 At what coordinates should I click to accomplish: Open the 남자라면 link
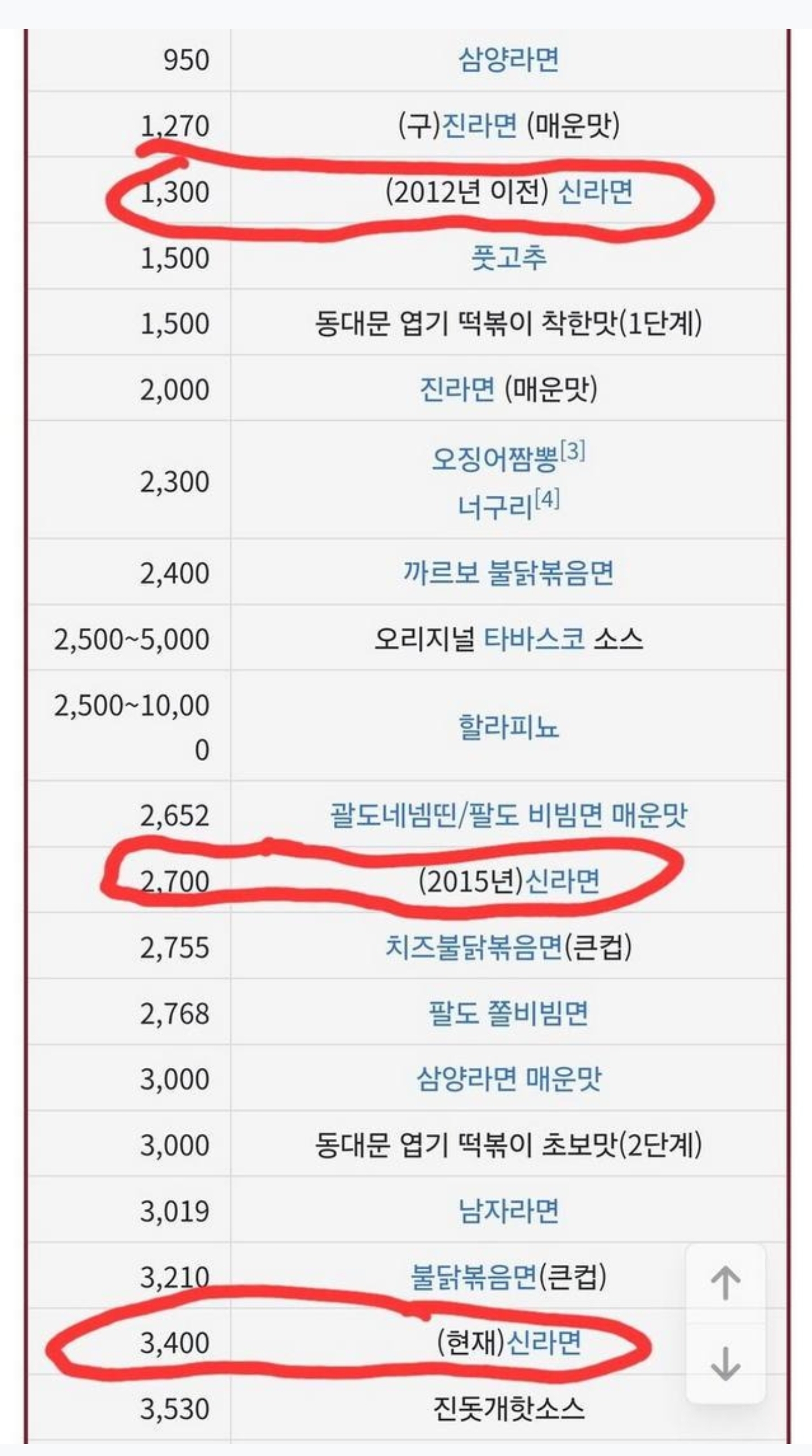click(x=509, y=1211)
